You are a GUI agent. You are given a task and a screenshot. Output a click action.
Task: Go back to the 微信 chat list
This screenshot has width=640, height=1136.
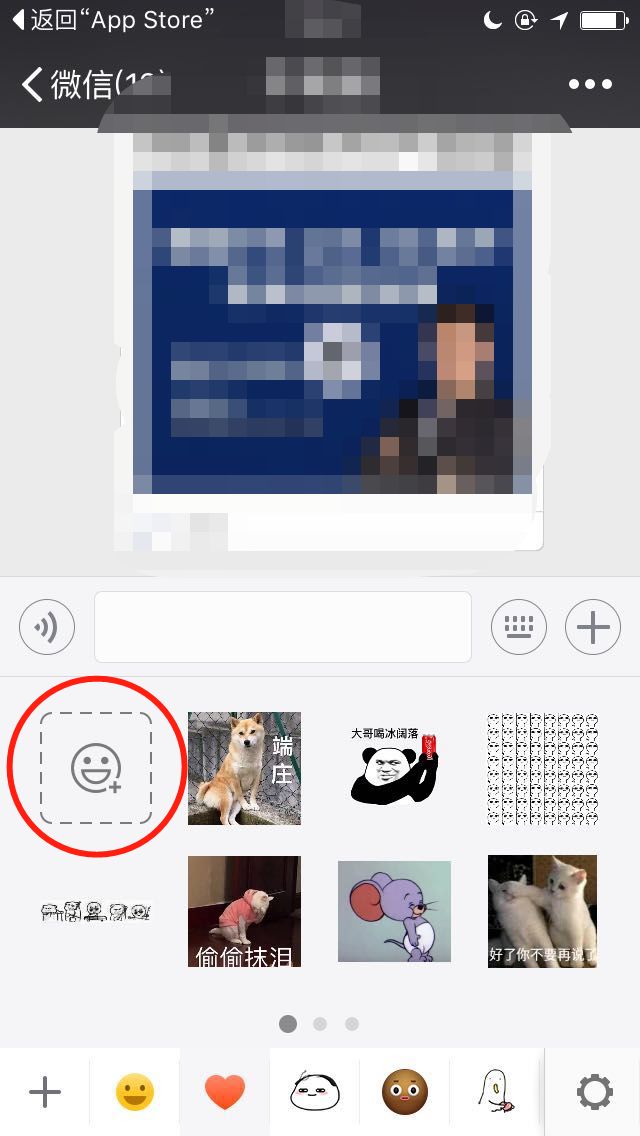click(x=70, y=85)
